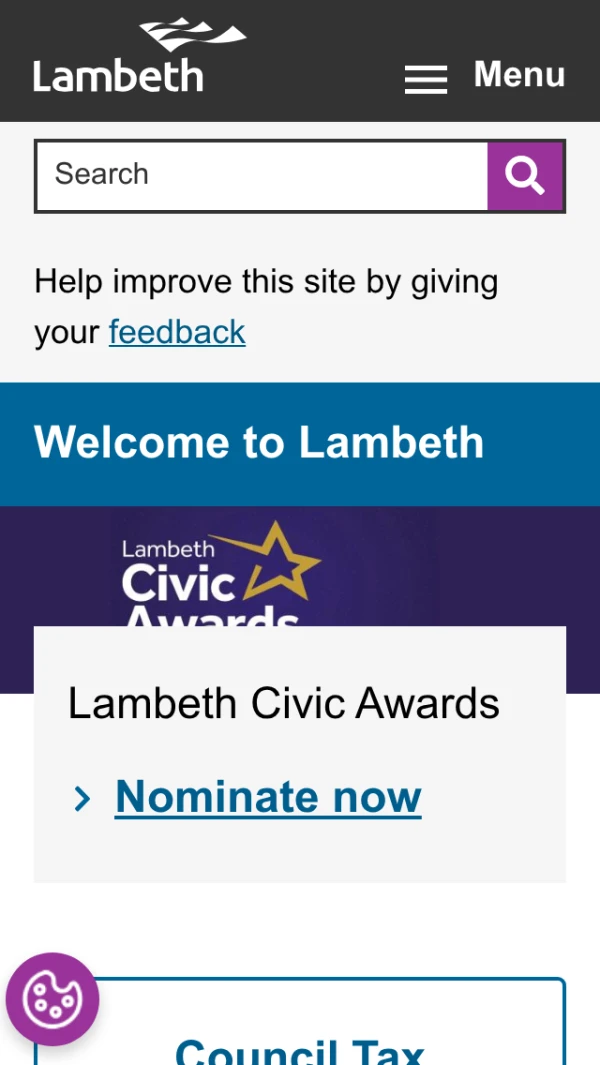Viewport: 600px width, 1065px height.
Task: Submit search with the magnifier button
Action: pos(525,176)
